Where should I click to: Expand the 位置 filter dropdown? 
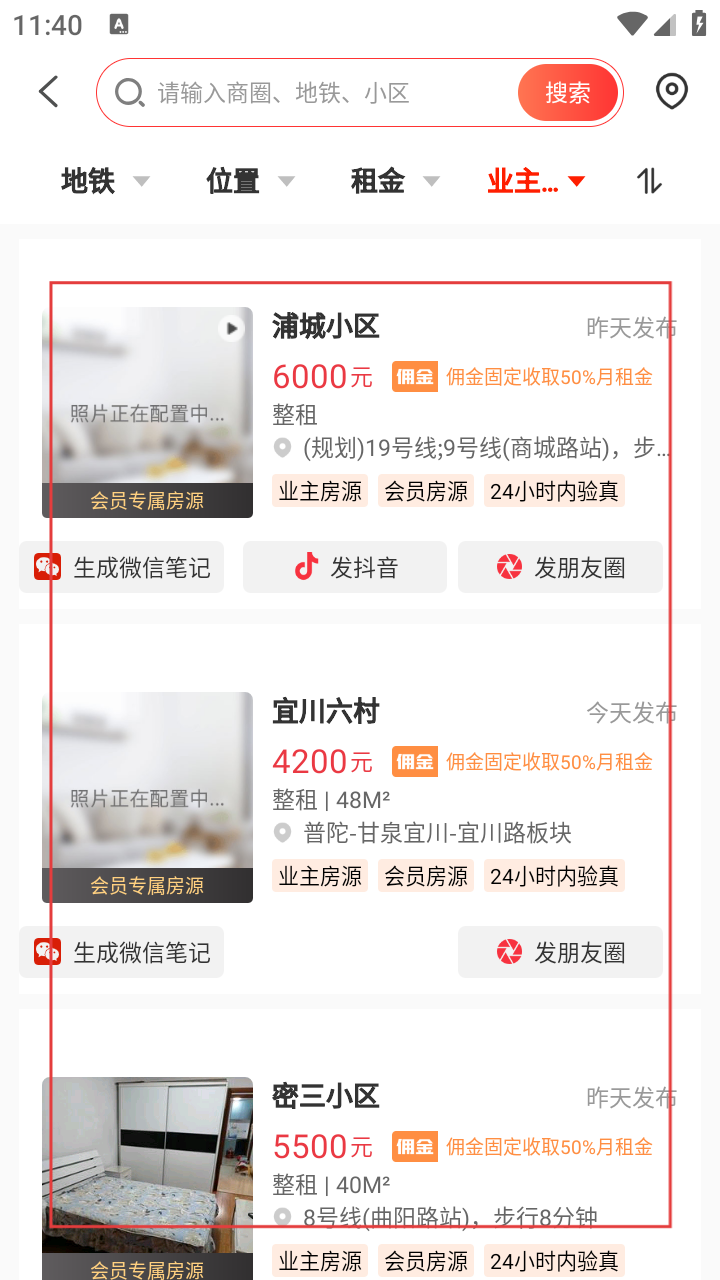click(250, 181)
